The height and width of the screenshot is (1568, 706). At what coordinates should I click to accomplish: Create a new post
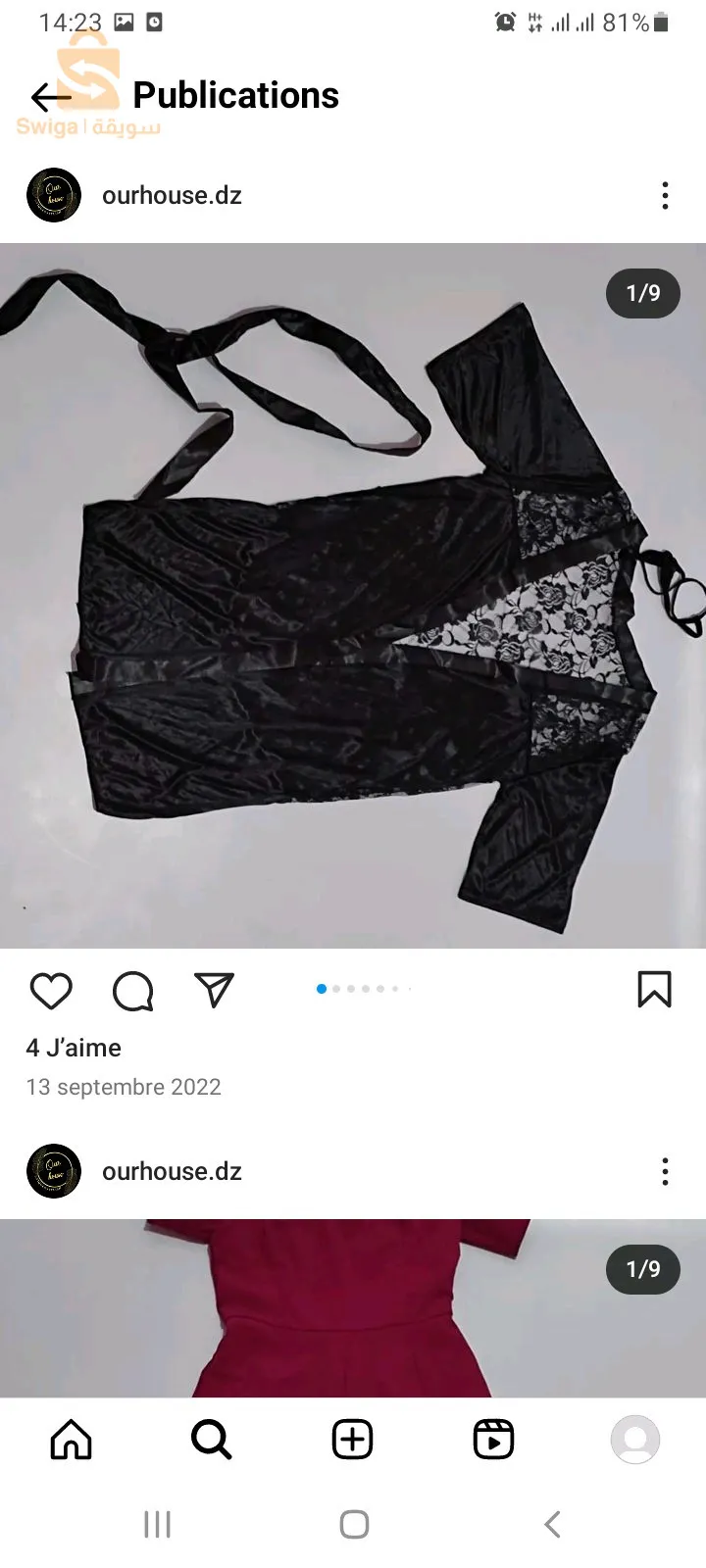pos(353,1440)
